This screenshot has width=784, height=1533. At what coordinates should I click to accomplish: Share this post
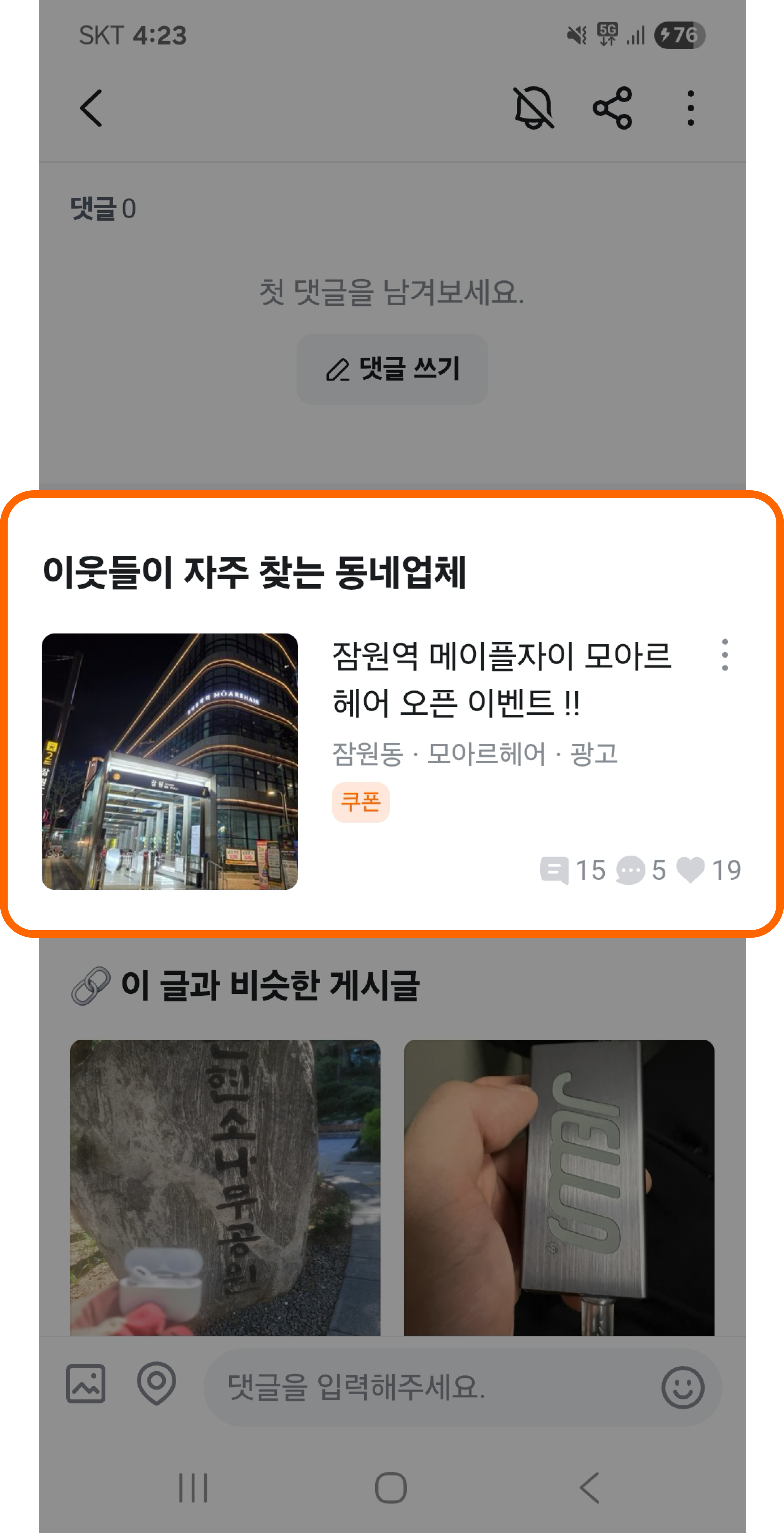click(x=612, y=108)
